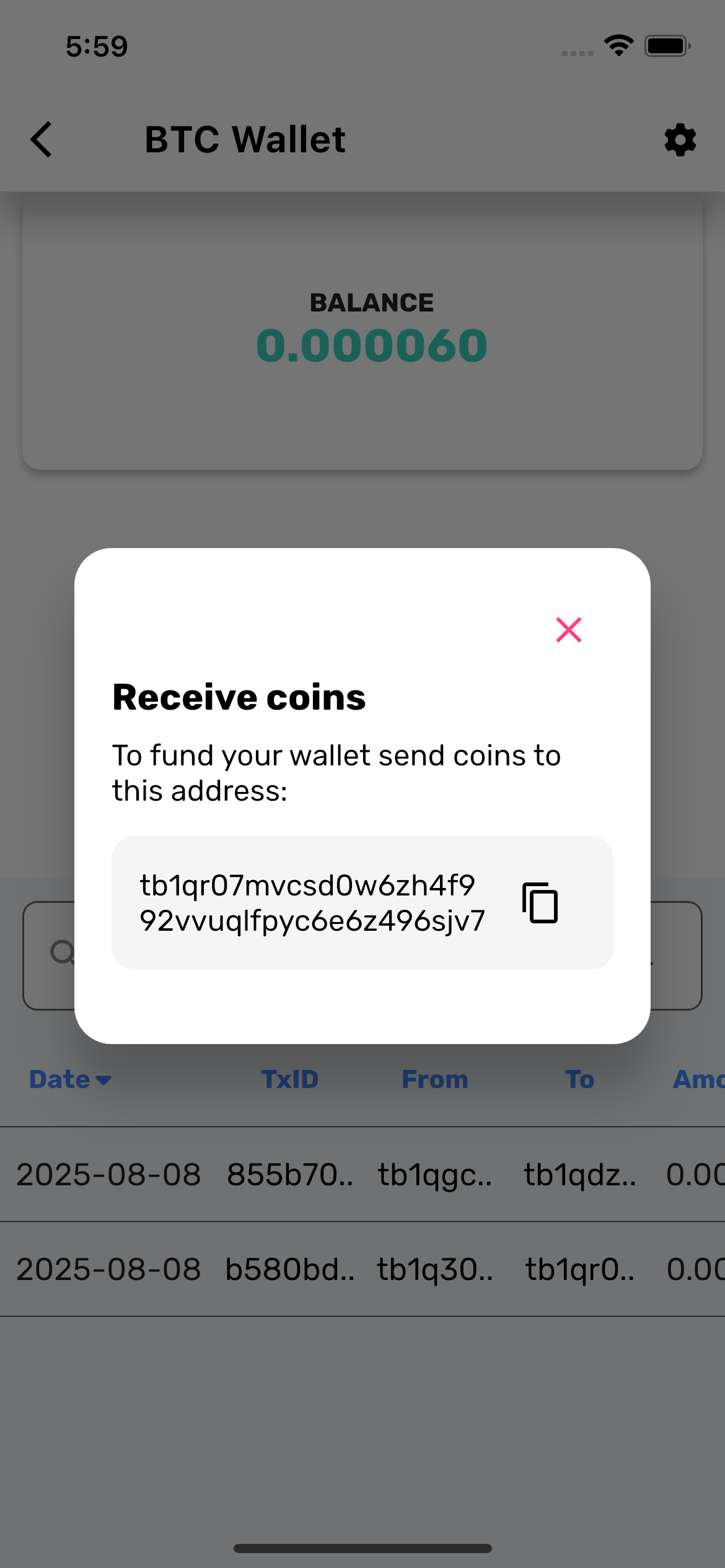Image resolution: width=725 pixels, height=1568 pixels.
Task: Copy the wallet address
Action: (x=540, y=903)
